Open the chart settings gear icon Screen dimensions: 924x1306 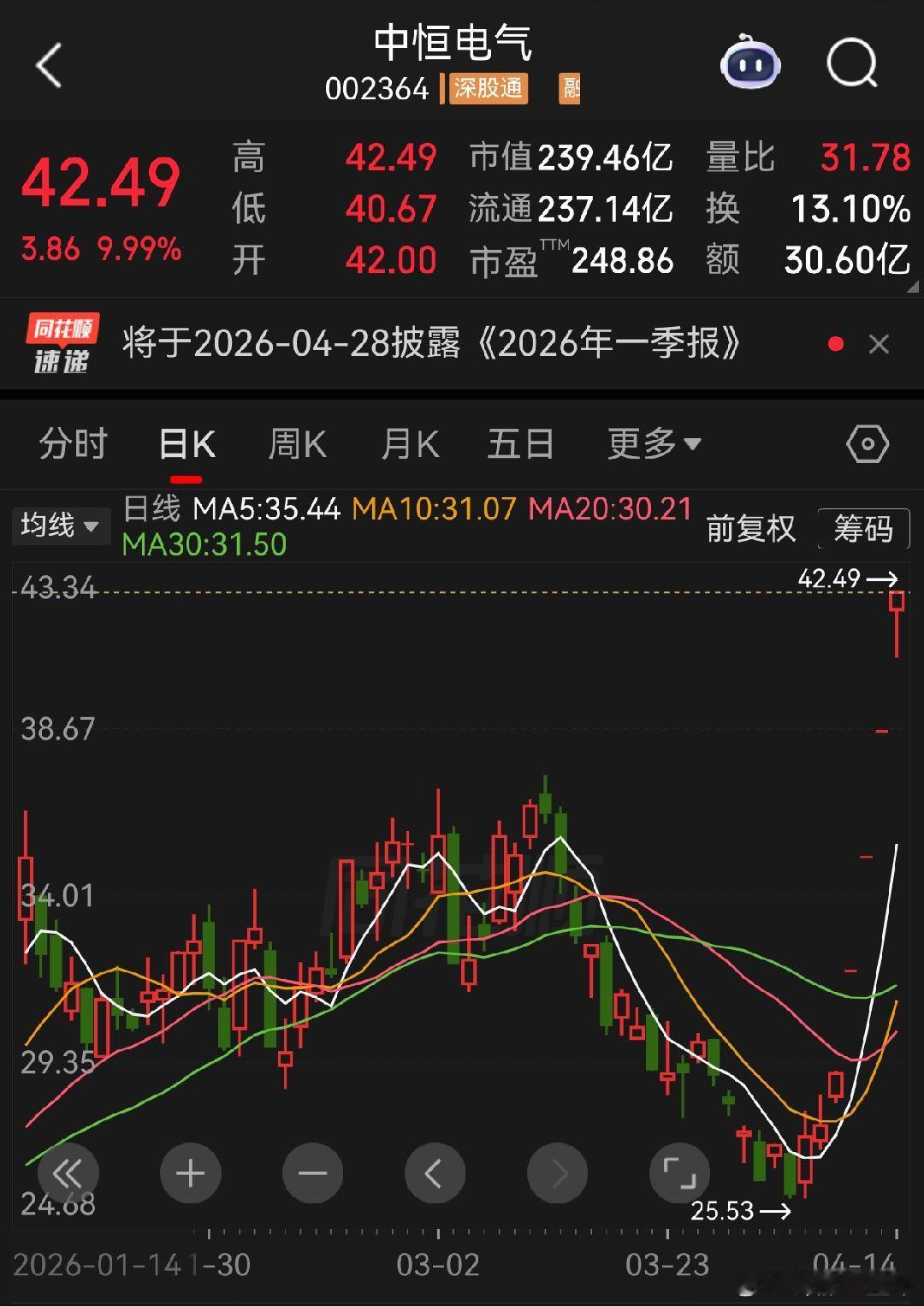click(868, 443)
